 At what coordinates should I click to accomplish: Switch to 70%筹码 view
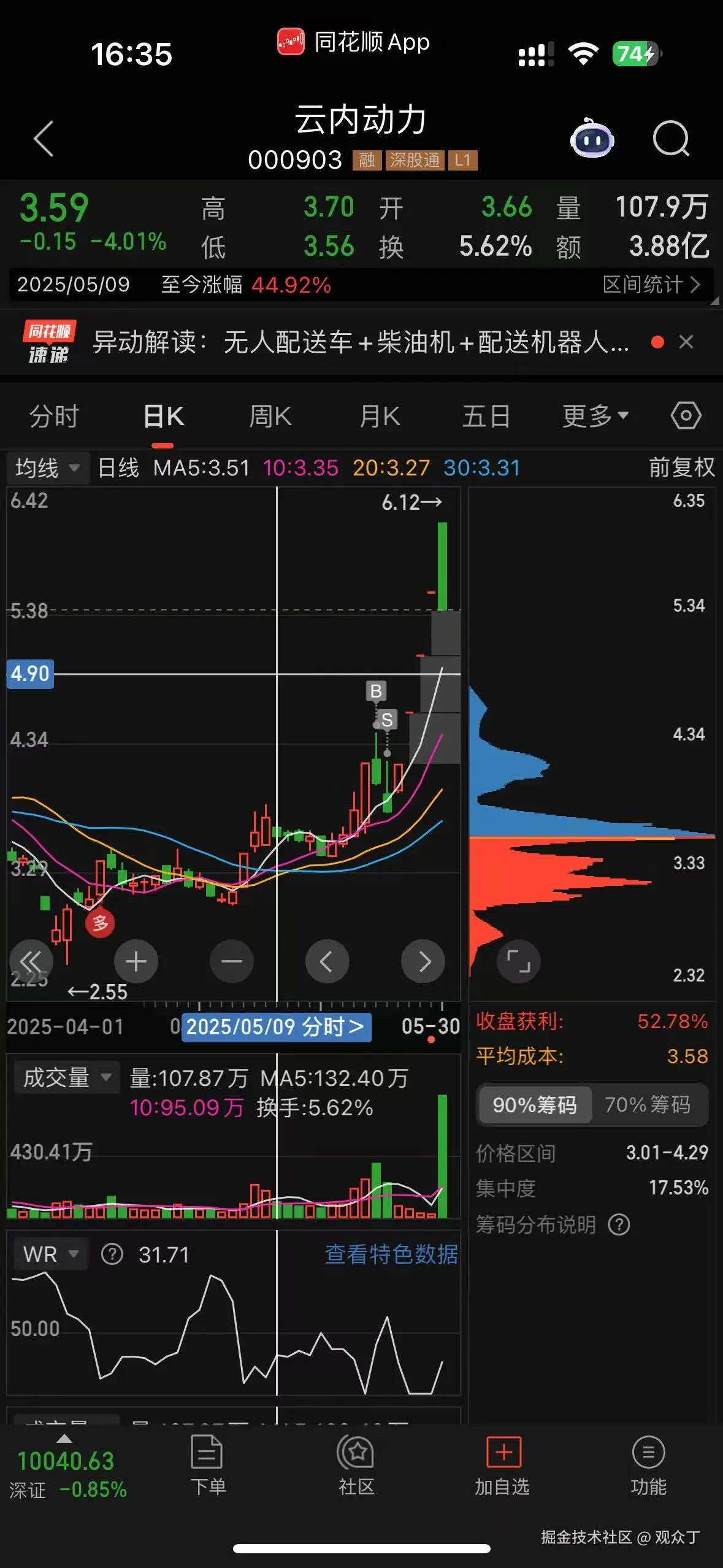[x=649, y=1104]
